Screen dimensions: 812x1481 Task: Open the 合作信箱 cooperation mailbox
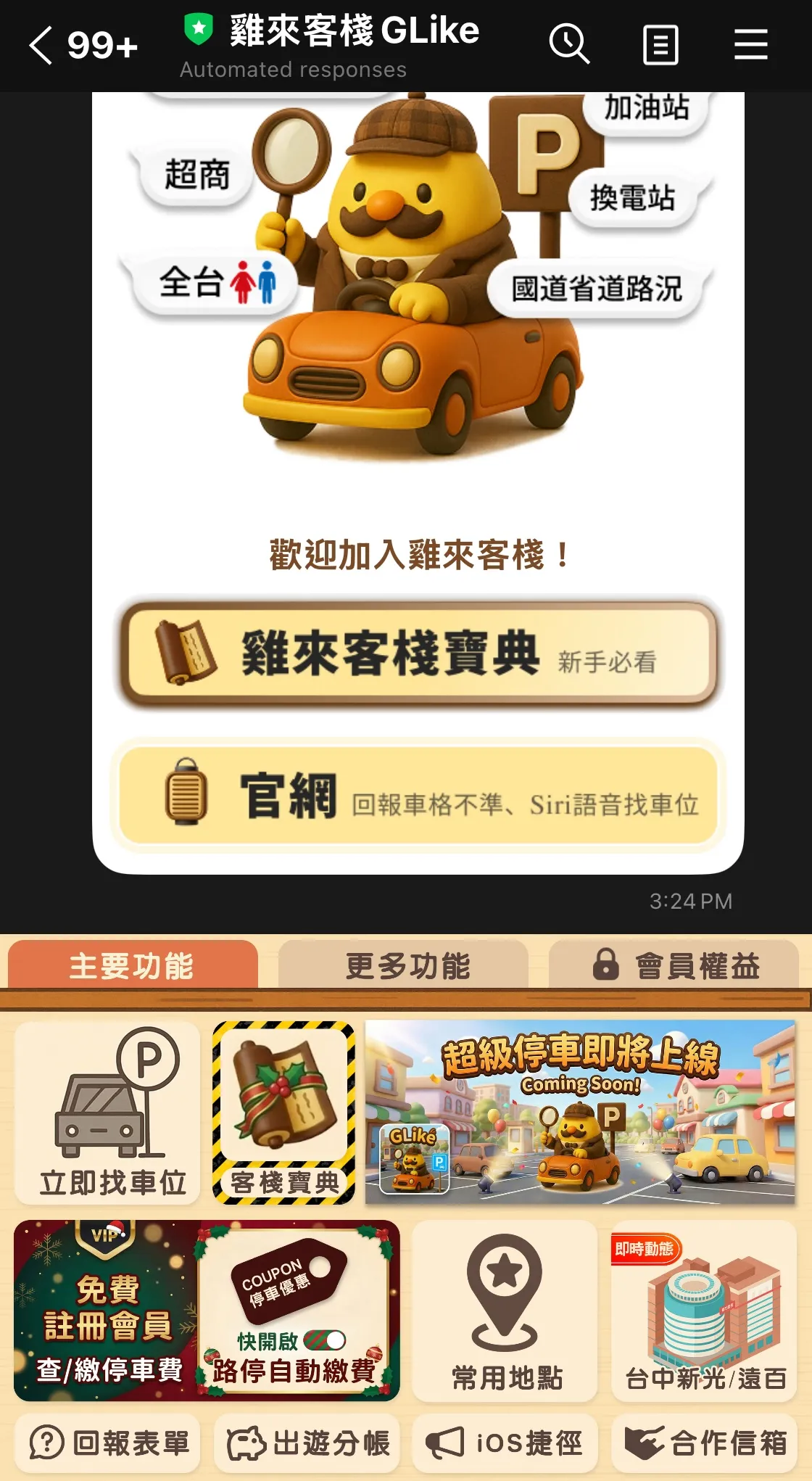point(705,1443)
